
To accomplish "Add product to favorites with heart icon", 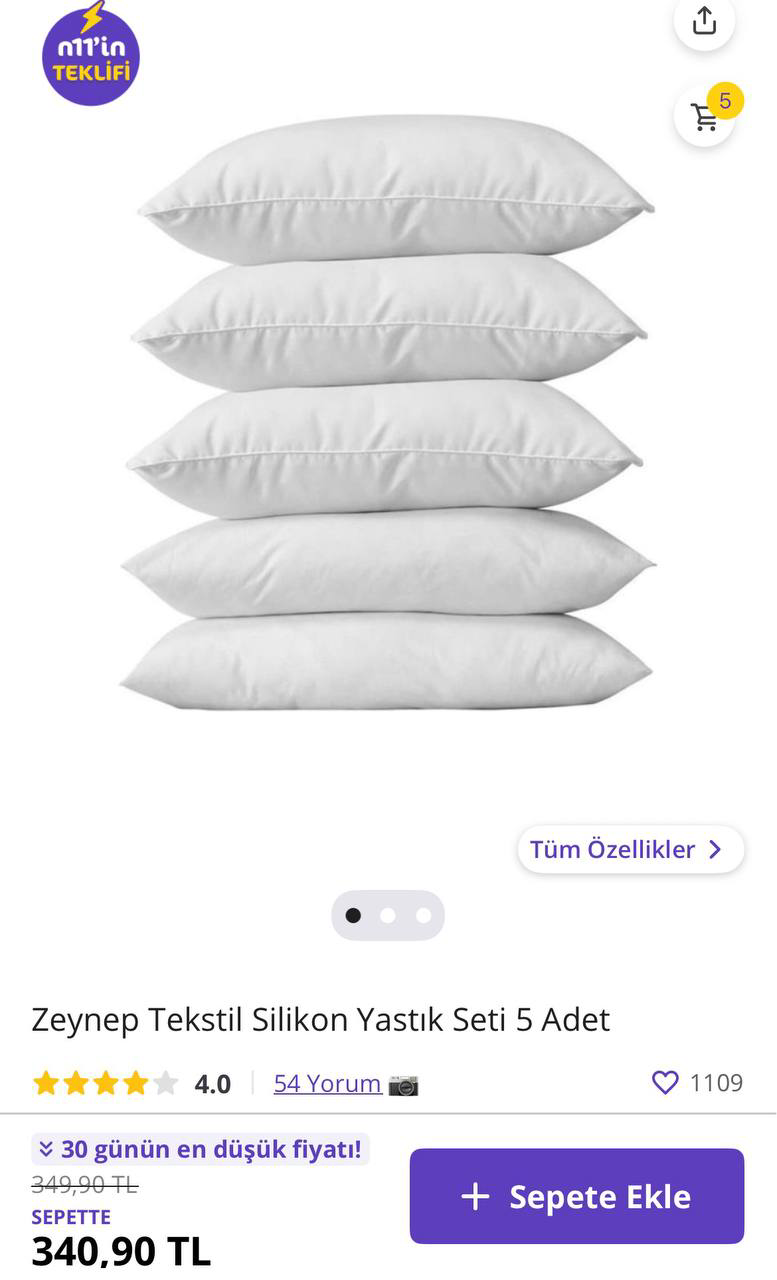I will pyautogui.click(x=665, y=1082).
